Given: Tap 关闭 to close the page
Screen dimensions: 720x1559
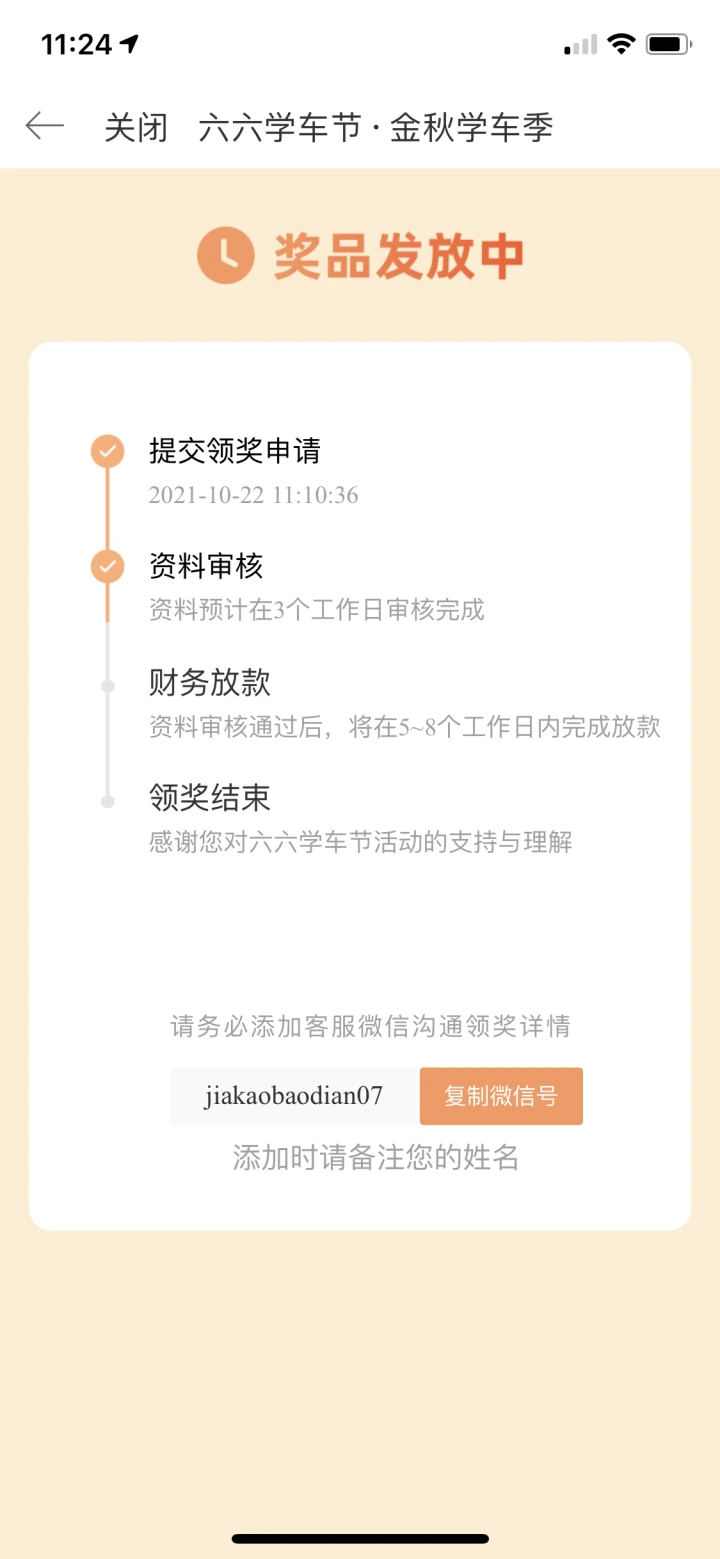Looking at the screenshot, I should point(136,128).
